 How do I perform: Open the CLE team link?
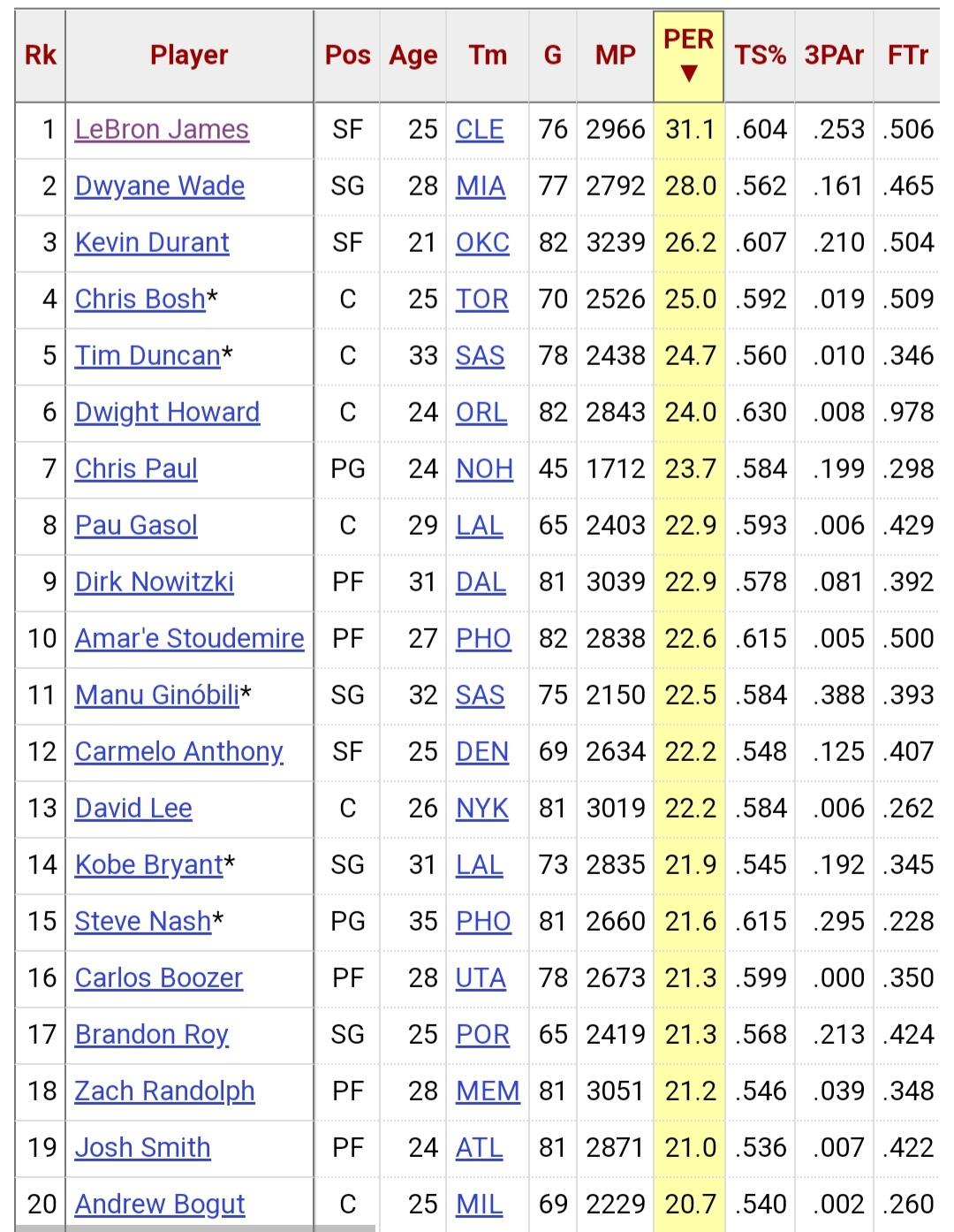pyautogui.click(x=480, y=130)
